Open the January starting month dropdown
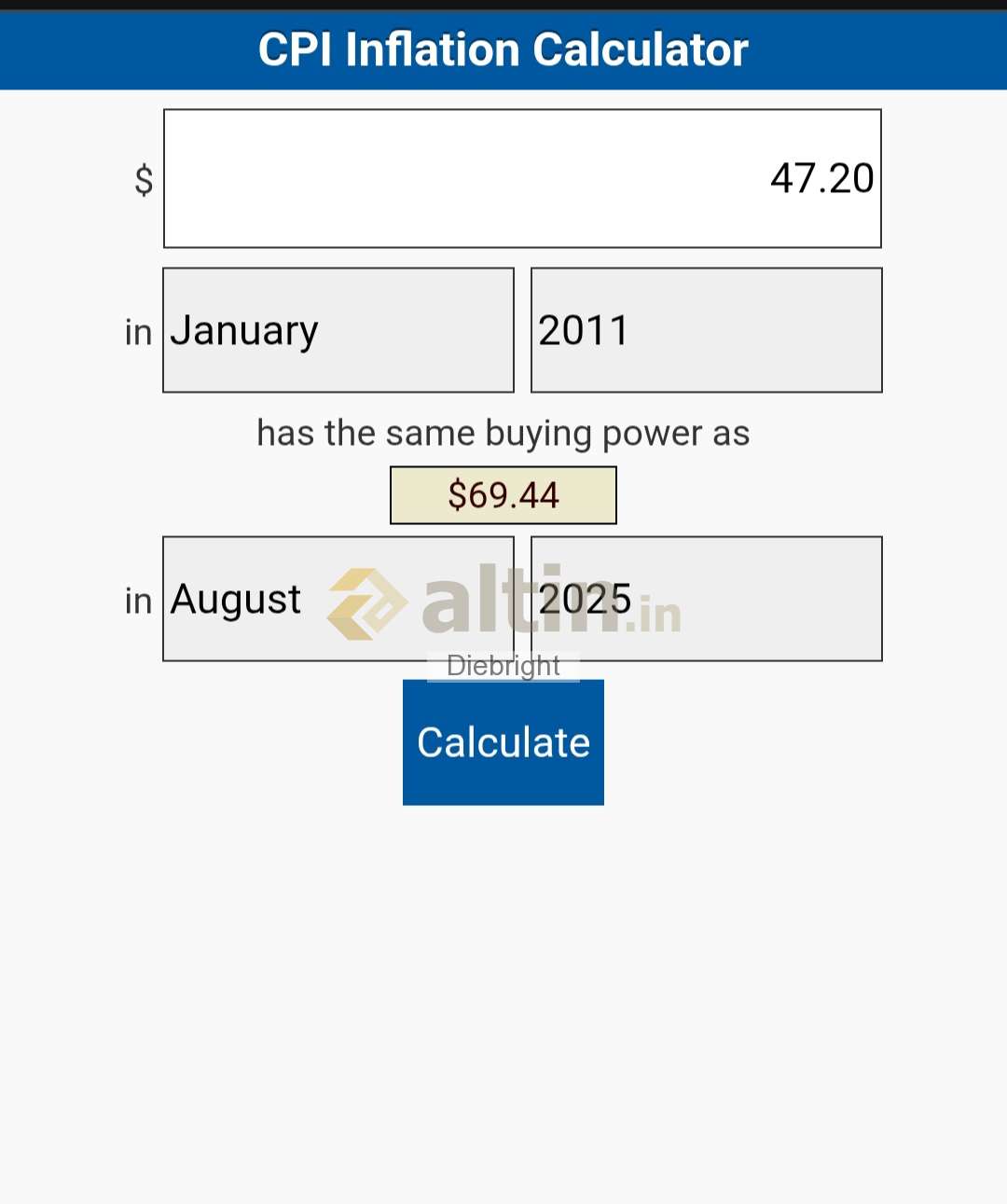The width and height of the screenshot is (1007, 1204). pyautogui.click(x=338, y=330)
